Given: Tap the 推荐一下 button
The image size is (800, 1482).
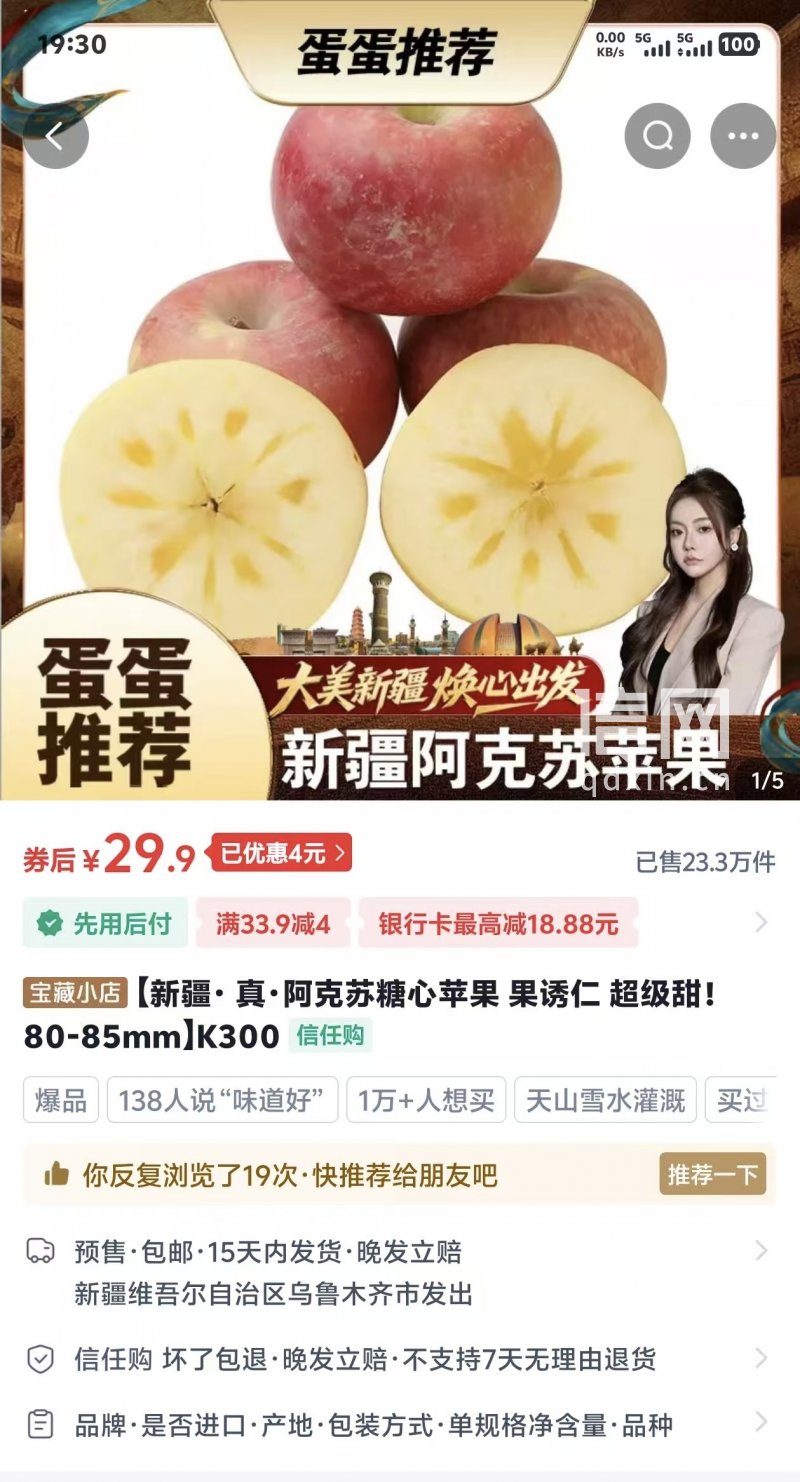Looking at the screenshot, I should (x=712, y=1174).
